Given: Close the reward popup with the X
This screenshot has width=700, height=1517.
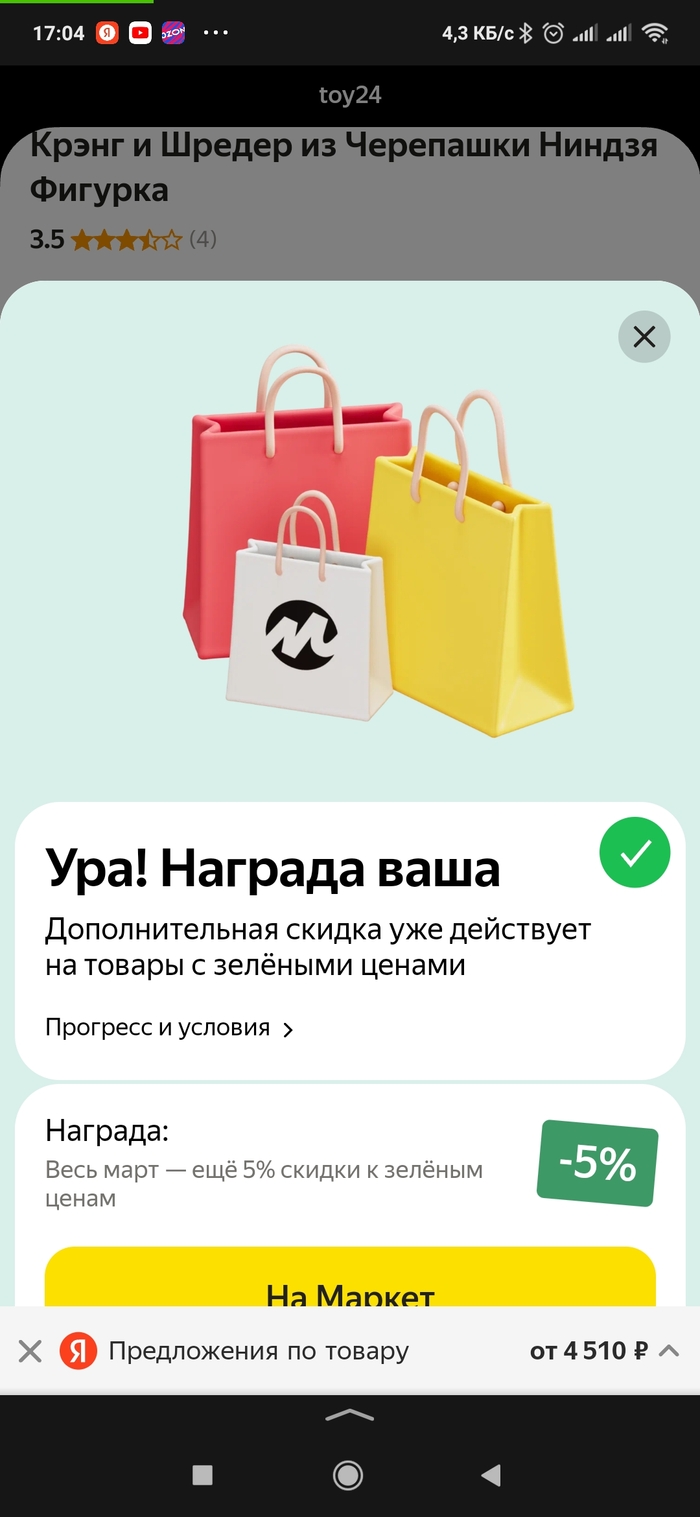Looking at the screenshot, I should pyautogui.click(x=644, y=337).
